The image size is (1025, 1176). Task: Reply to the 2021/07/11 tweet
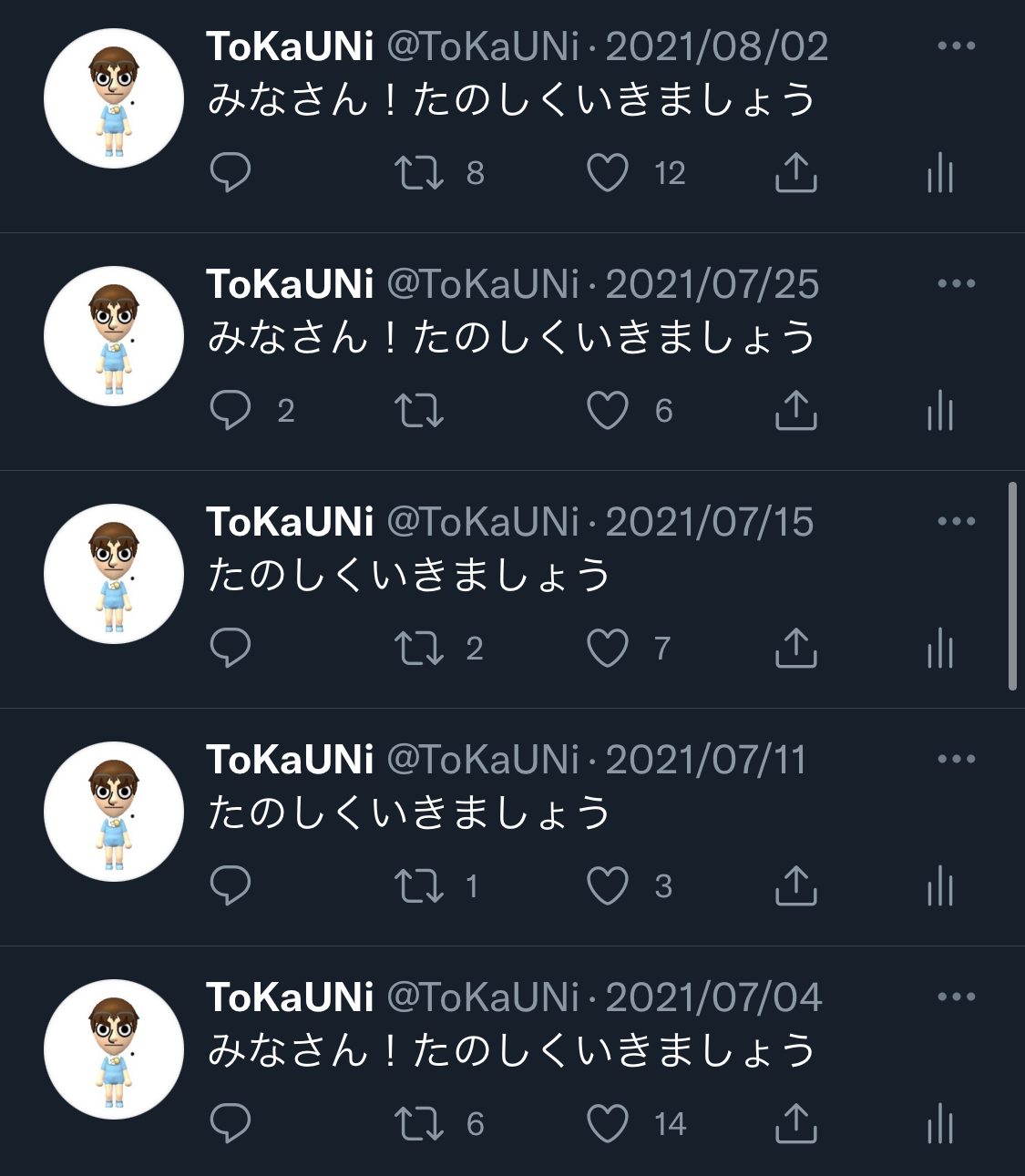click(231, 885)
